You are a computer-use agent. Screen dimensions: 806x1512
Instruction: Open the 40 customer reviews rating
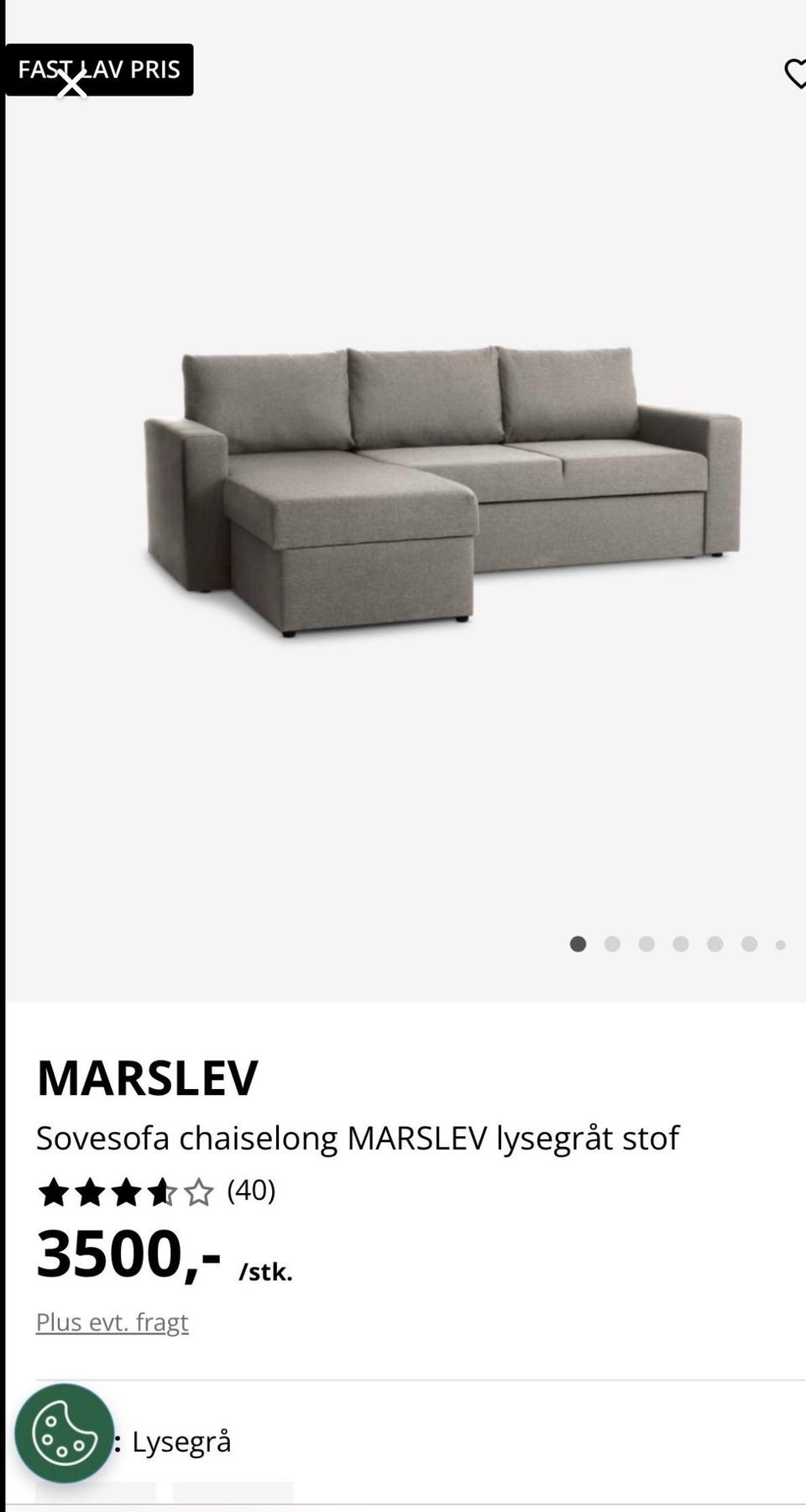[156, 1191]
